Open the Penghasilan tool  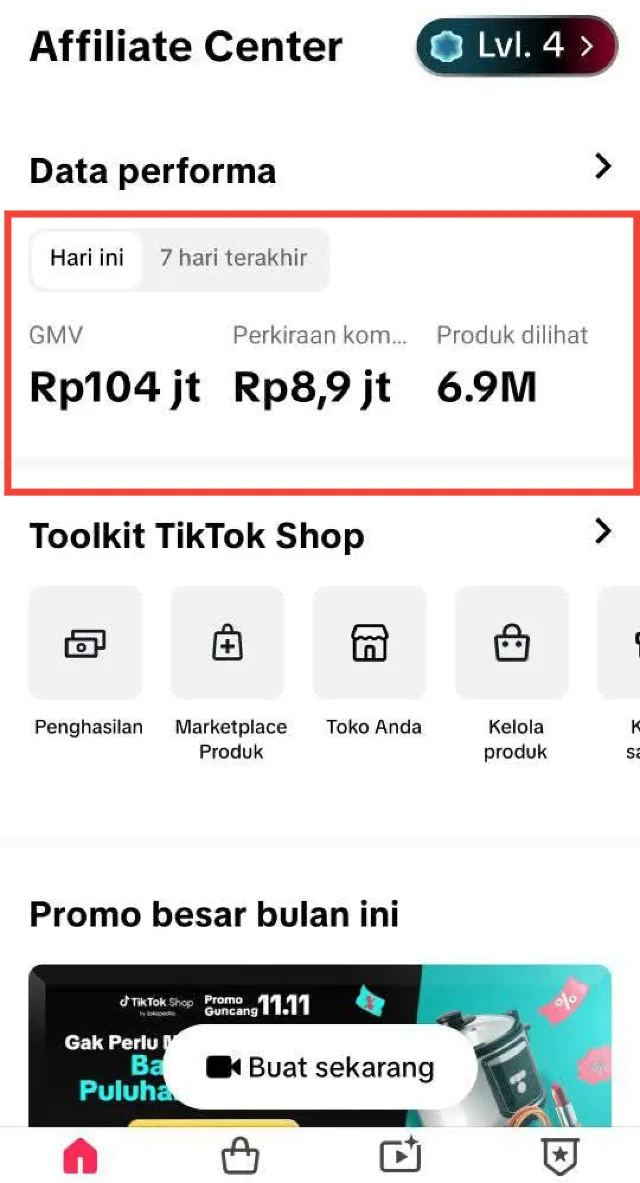click(87, 643)
